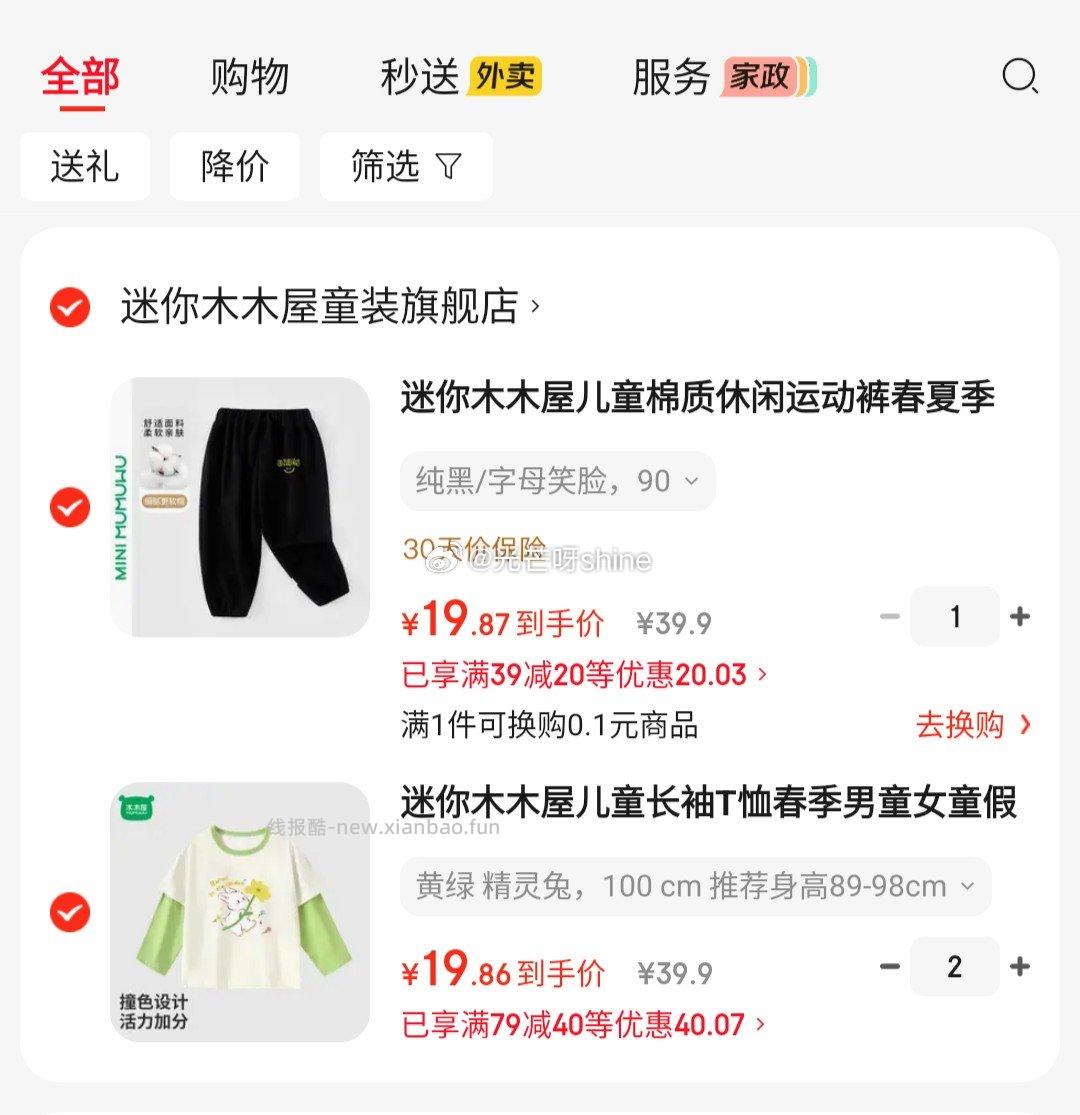Increase quantity of the black sports pants
The height and width of the screenshot is (1115, 1080).
(1019, 617)
